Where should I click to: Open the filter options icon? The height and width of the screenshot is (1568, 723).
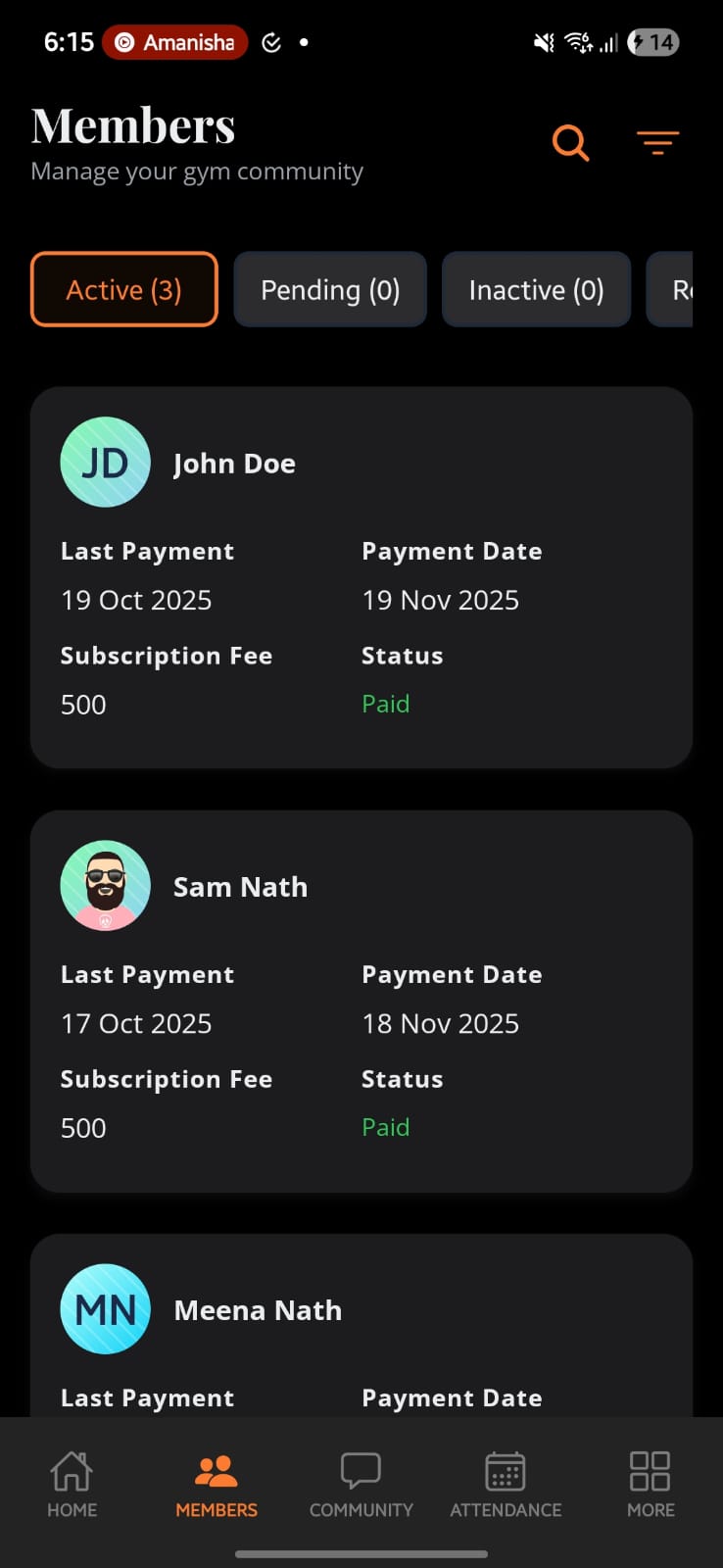[x=657, y=143]
